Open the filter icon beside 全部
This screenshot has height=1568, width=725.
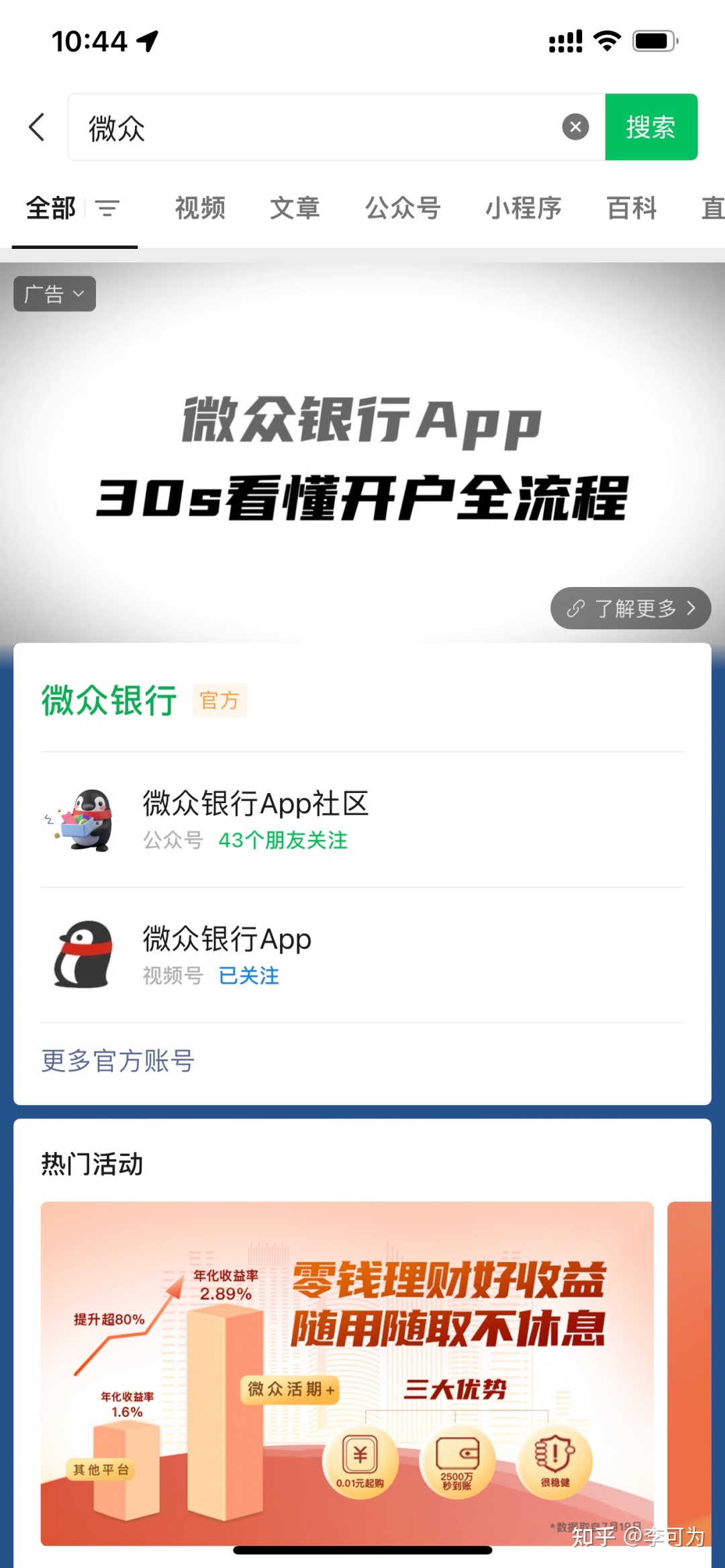(107, 208)
